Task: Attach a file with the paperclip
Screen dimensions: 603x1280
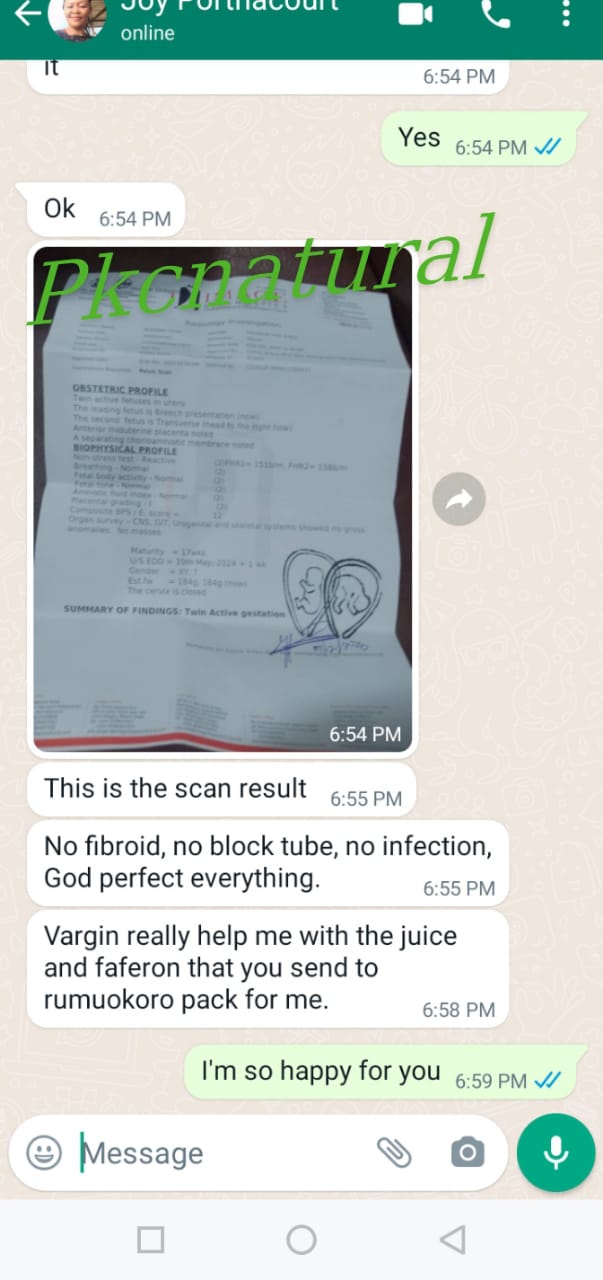Action: (395, 1153)
